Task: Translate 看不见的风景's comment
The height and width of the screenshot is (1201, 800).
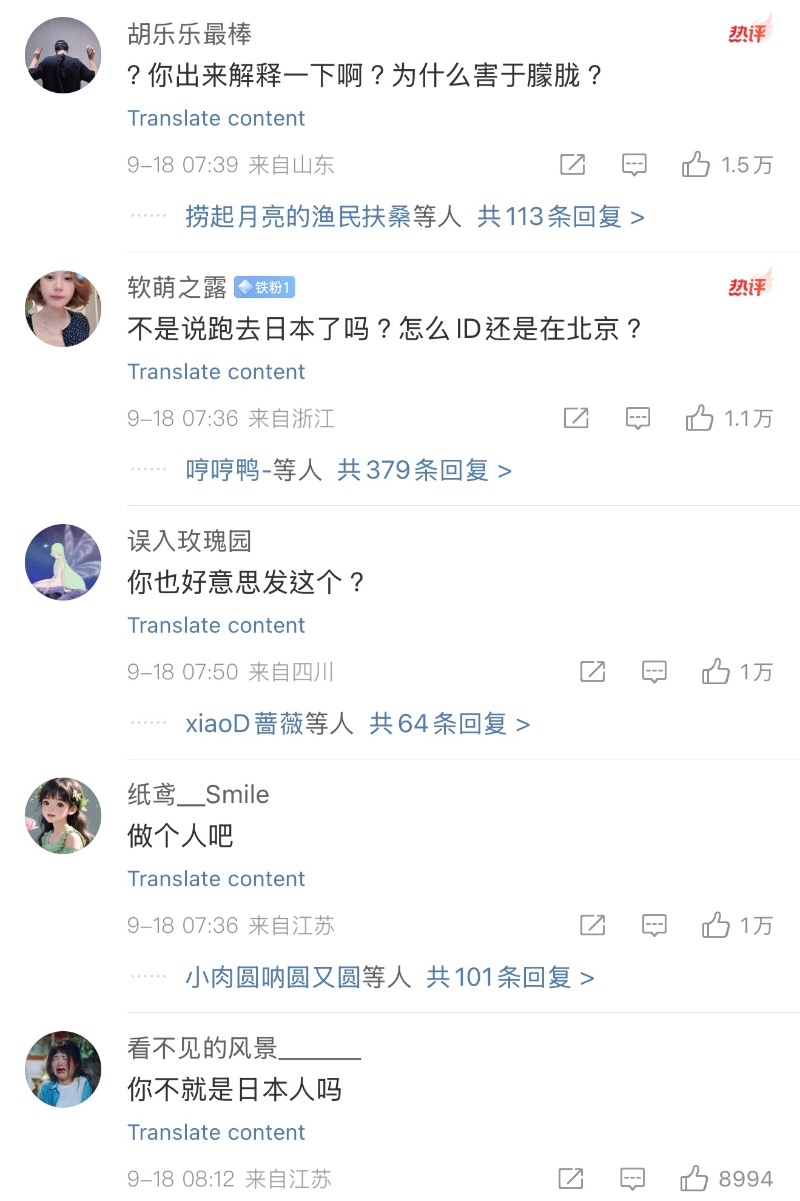Action: 216,1132
